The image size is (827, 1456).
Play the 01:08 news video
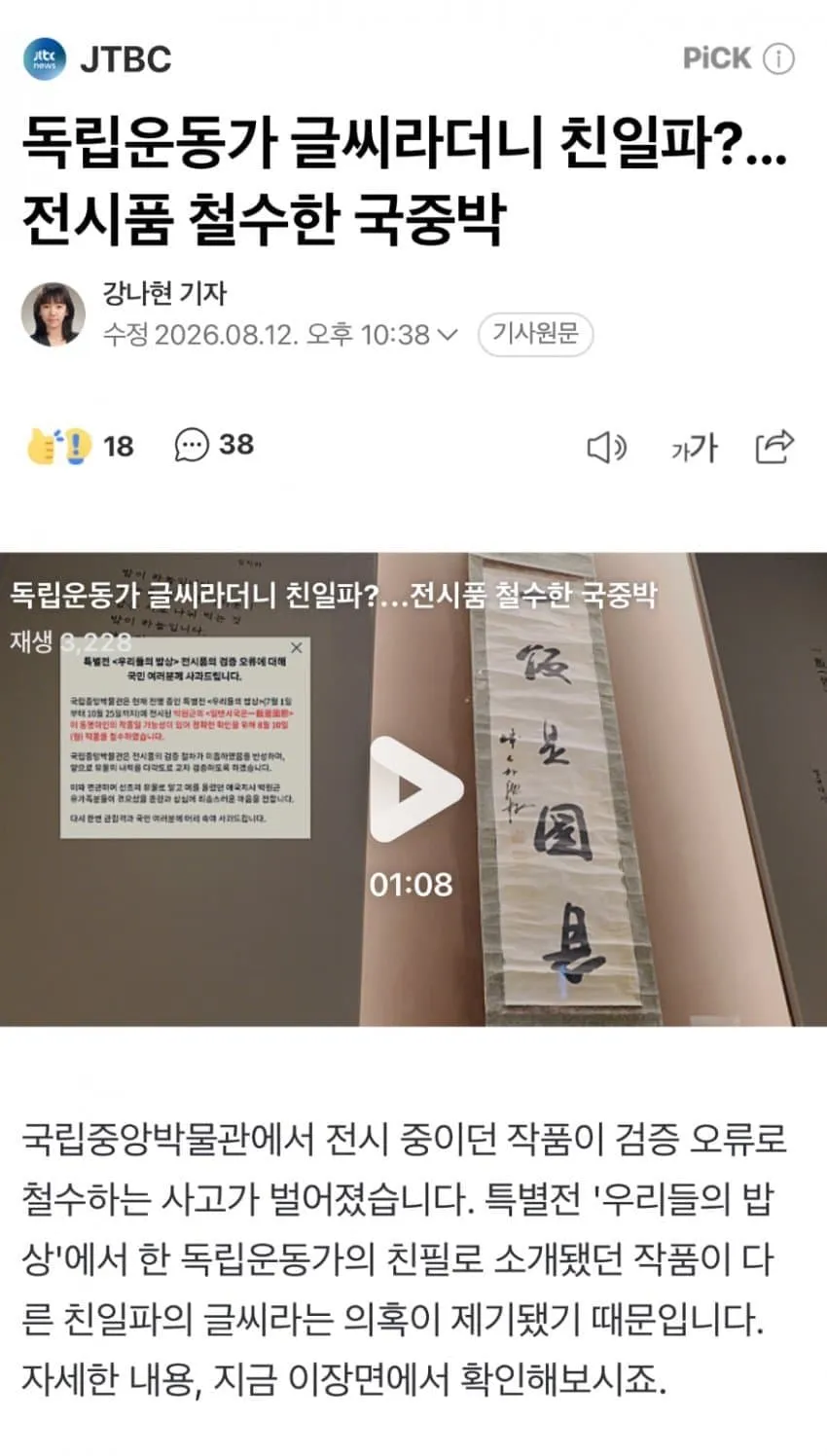pos(413,789)
